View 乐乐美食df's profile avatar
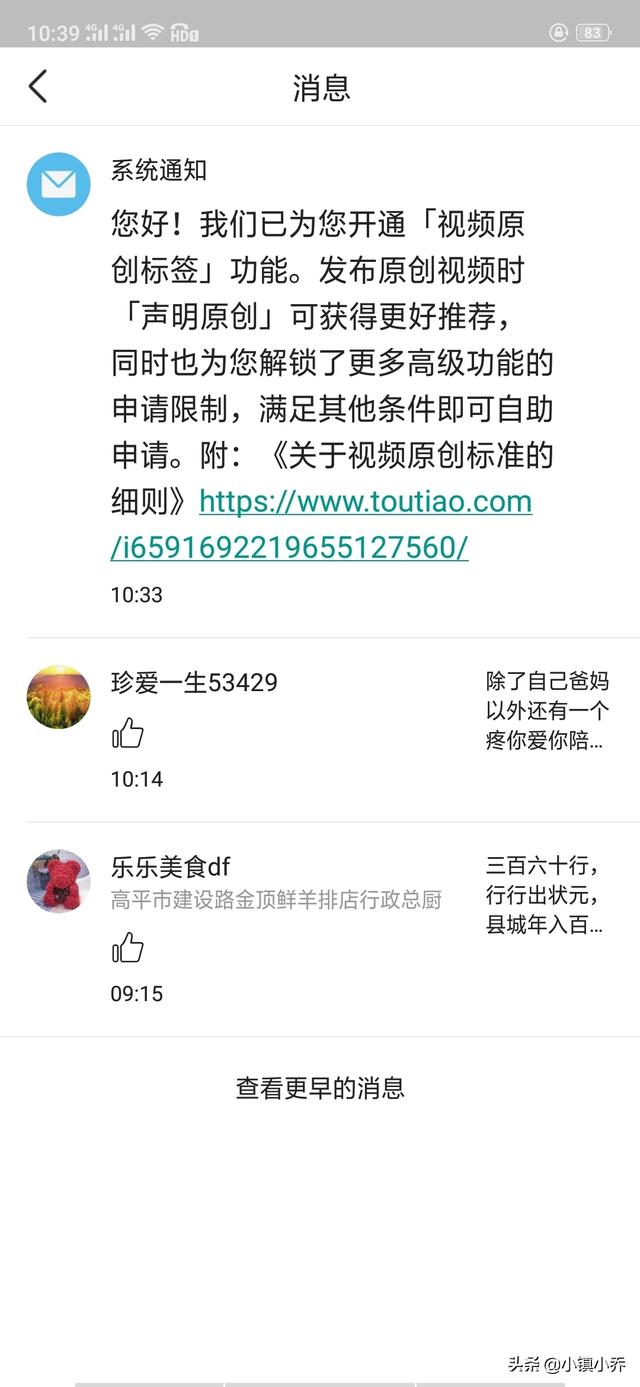The image size is (640, 1387). [x=58, y=881]
